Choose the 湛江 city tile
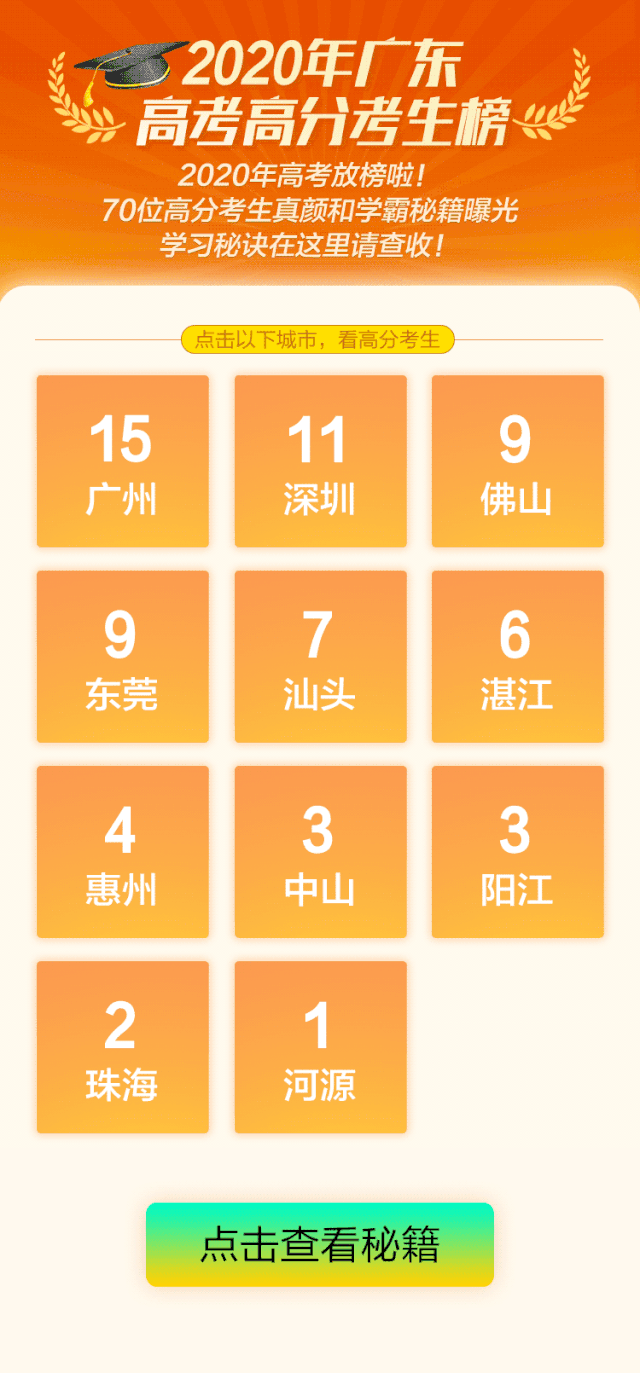 pos(517,656)
